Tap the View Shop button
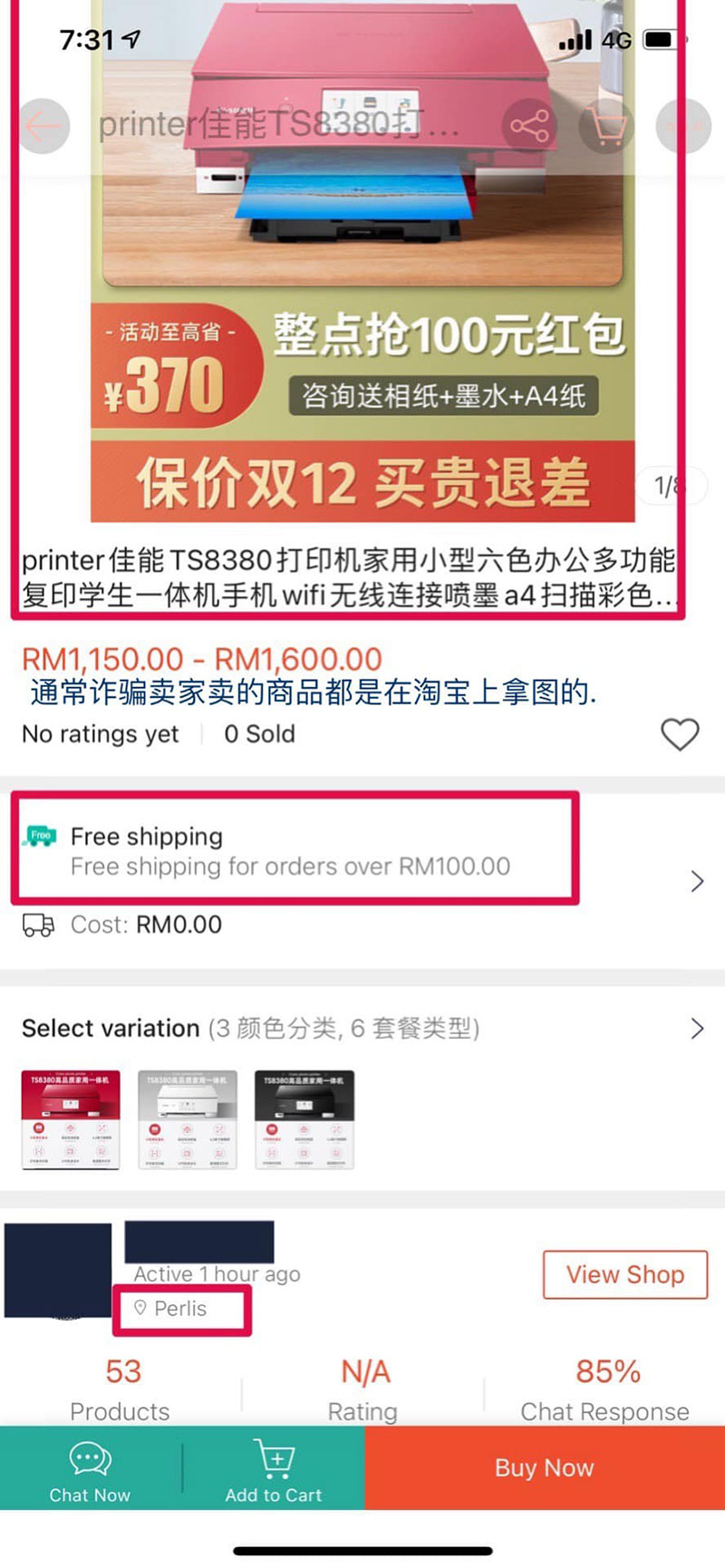725x1568 pixels. pyautogui.click(x=624, y=1274)
